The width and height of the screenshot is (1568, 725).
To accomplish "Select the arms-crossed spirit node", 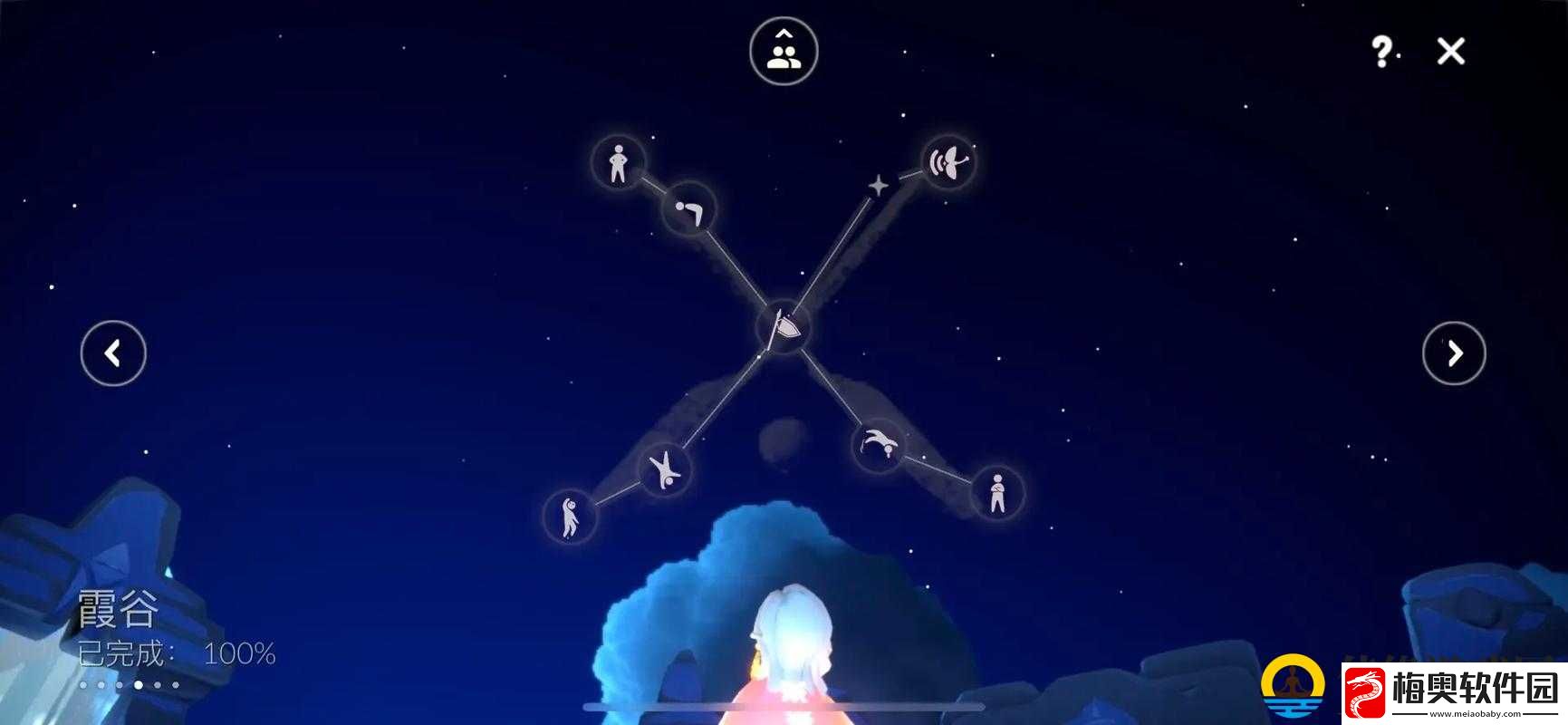I will click(996, 493).
